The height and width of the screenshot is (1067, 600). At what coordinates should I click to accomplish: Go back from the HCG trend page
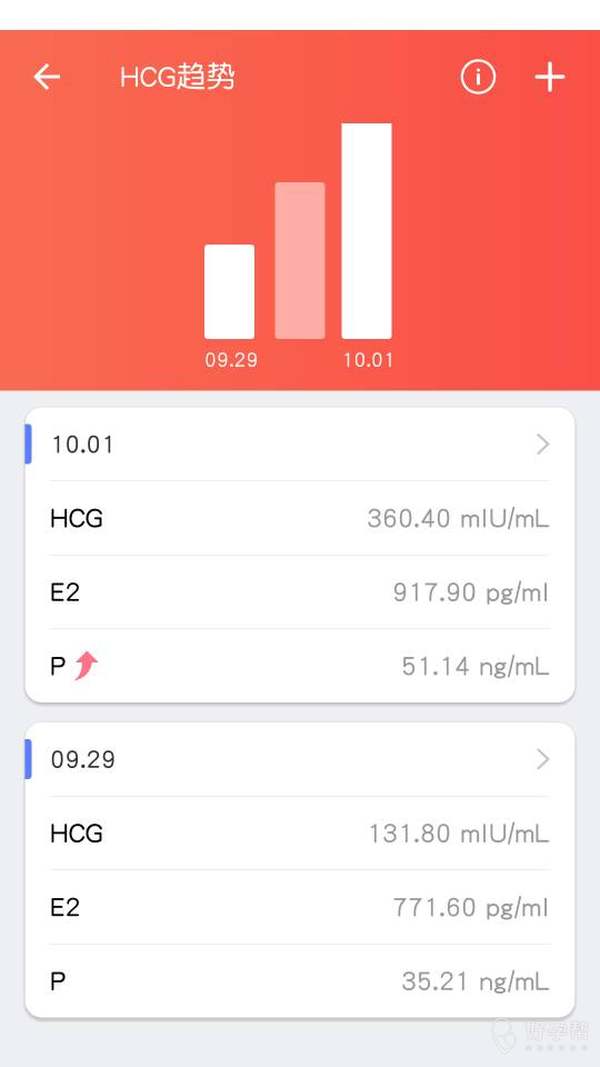[47, 77]
